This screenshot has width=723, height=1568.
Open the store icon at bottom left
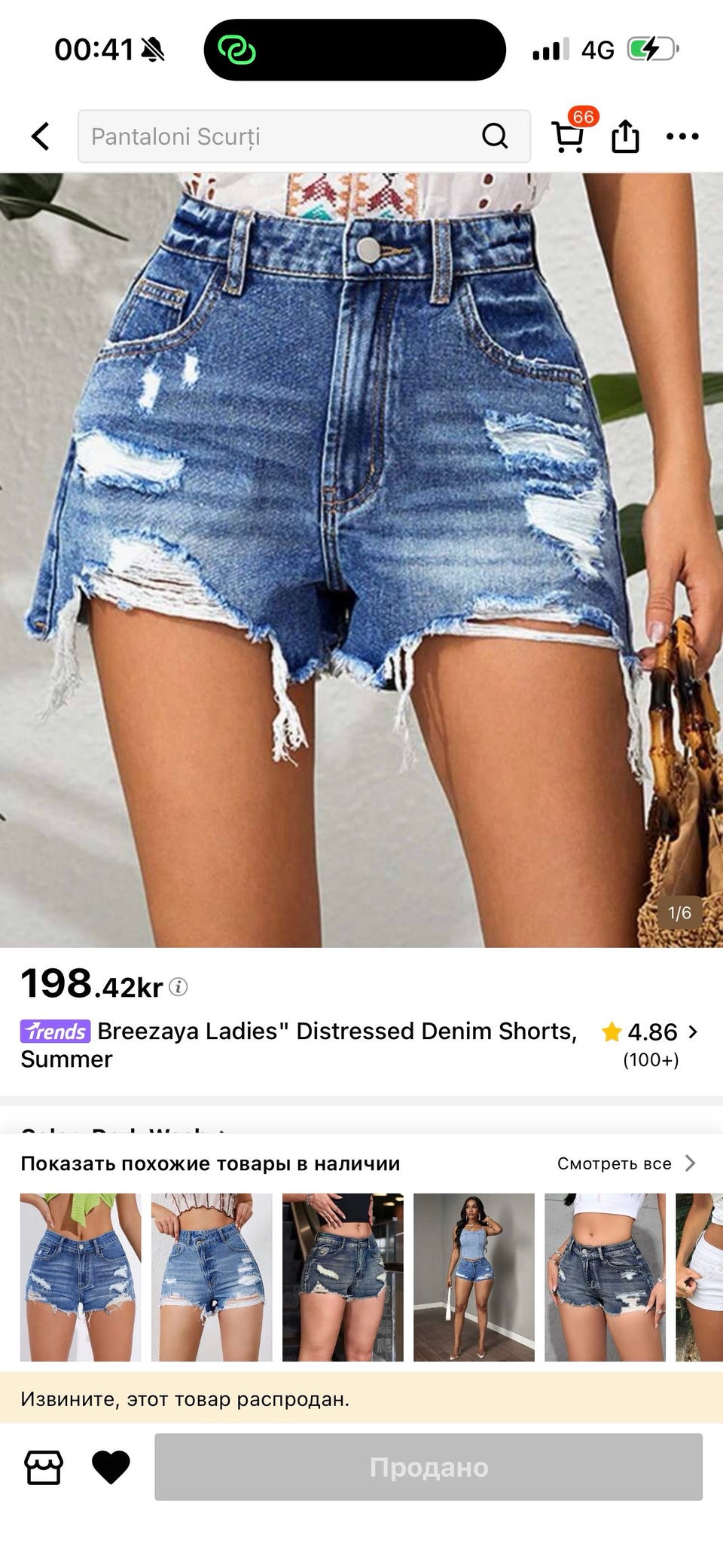[44, 1467]
